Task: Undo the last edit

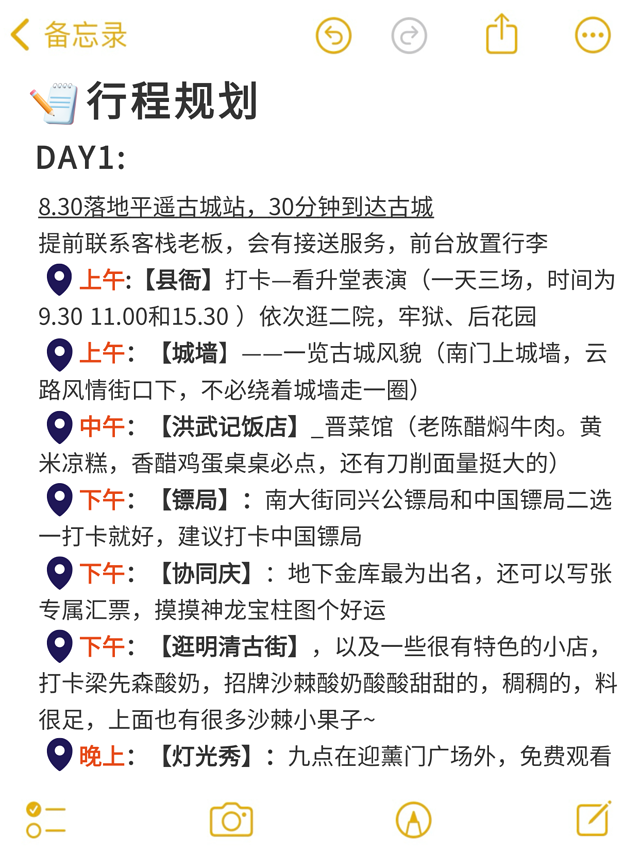Action: pos(334,36)
